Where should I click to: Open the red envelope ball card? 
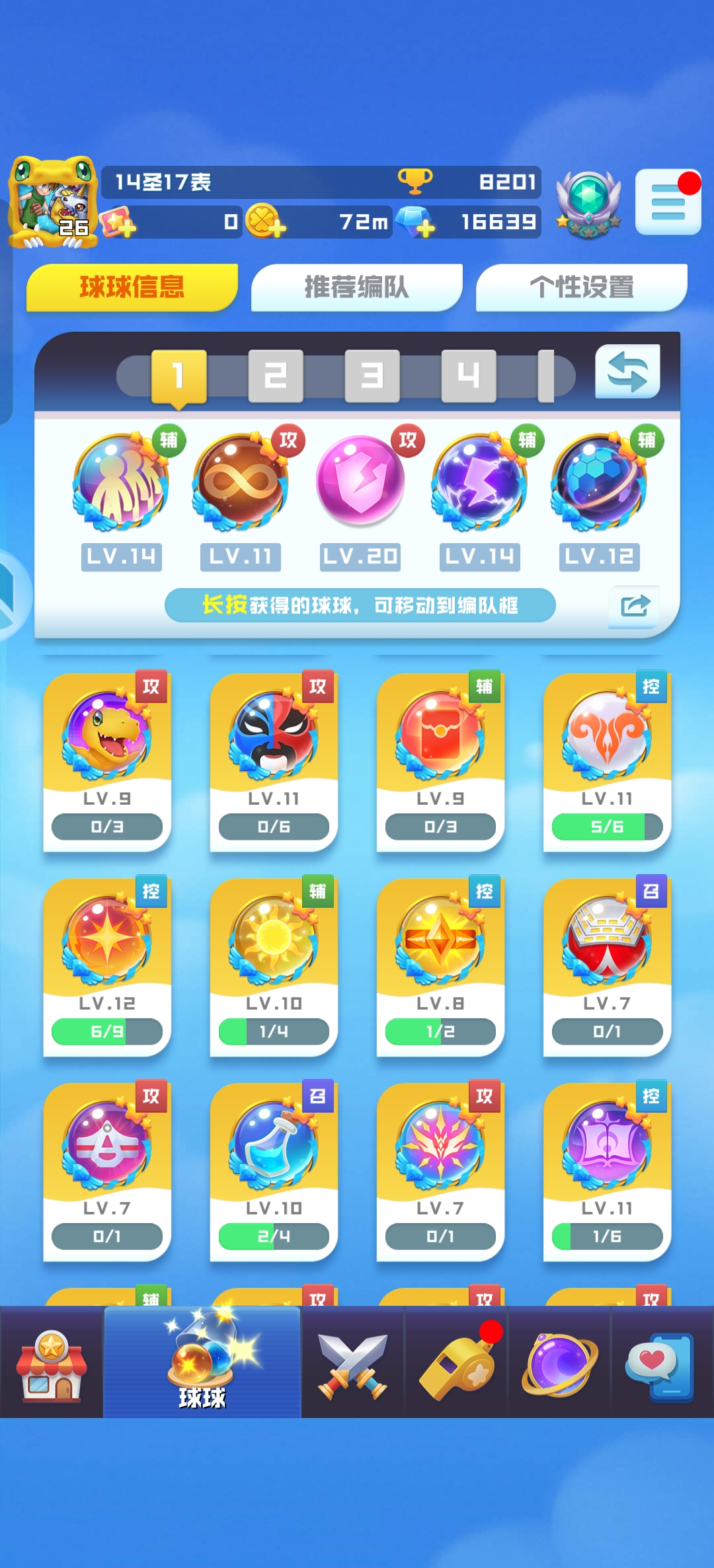pos(440,763)
